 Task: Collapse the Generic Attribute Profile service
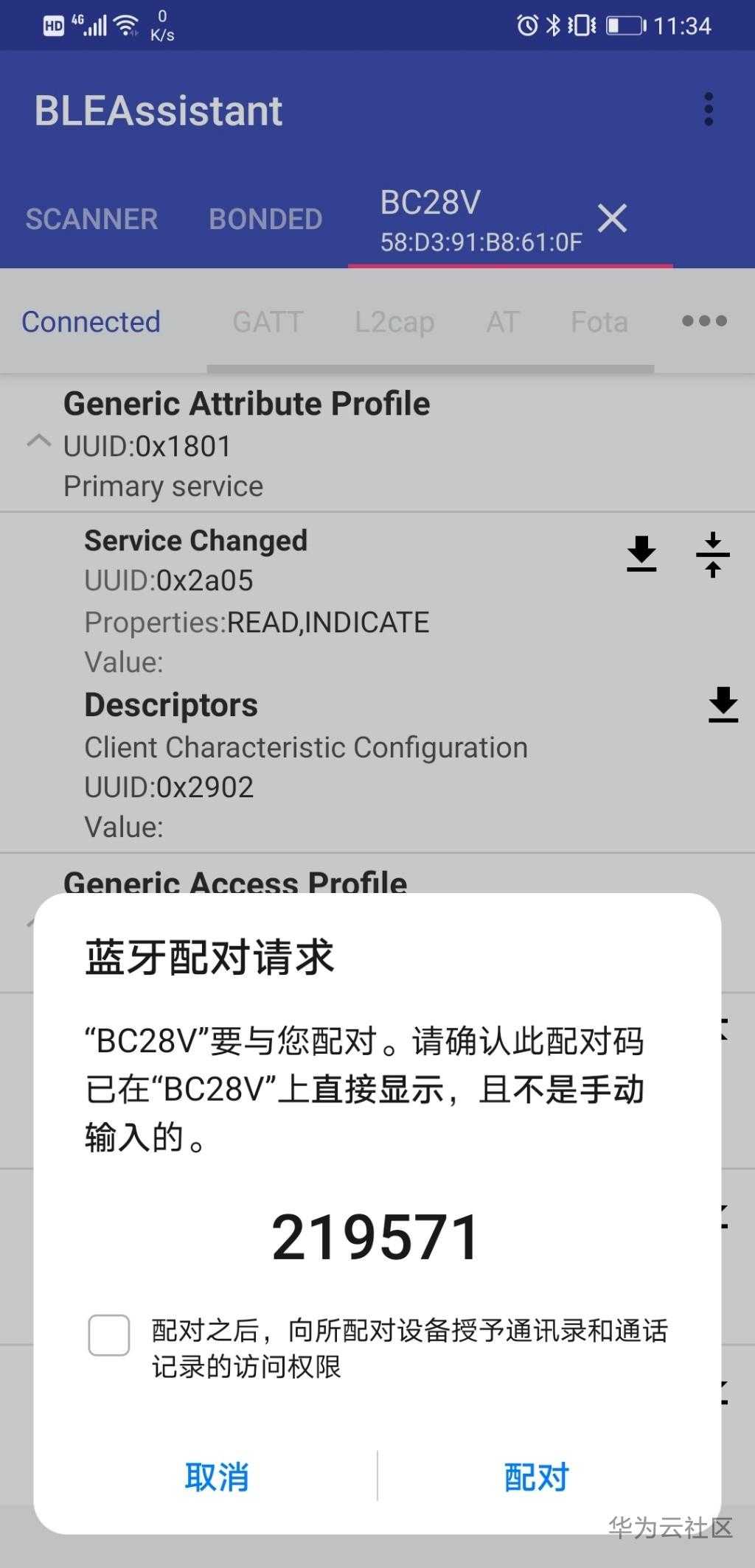point(38,442)
